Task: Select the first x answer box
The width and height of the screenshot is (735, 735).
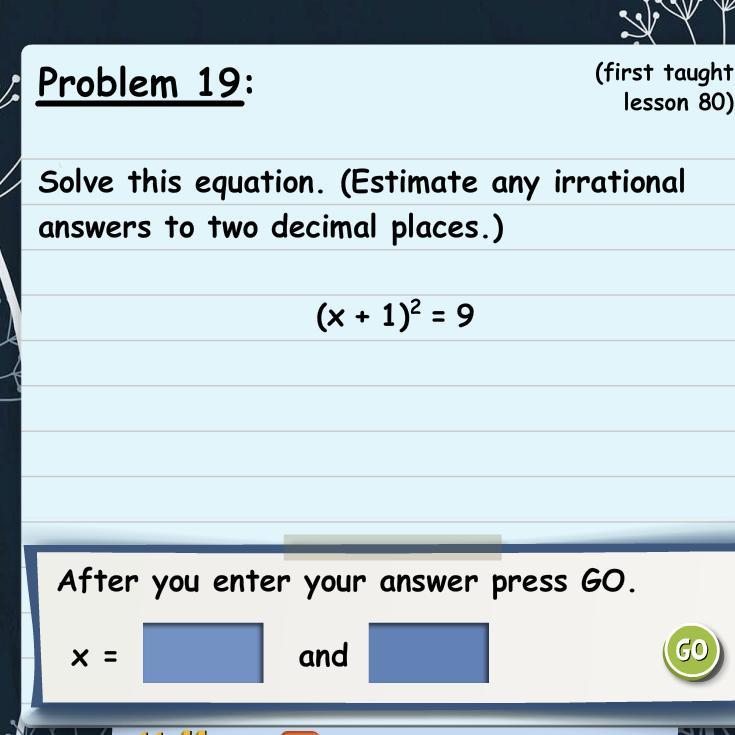Action: (x=203, y=652)
